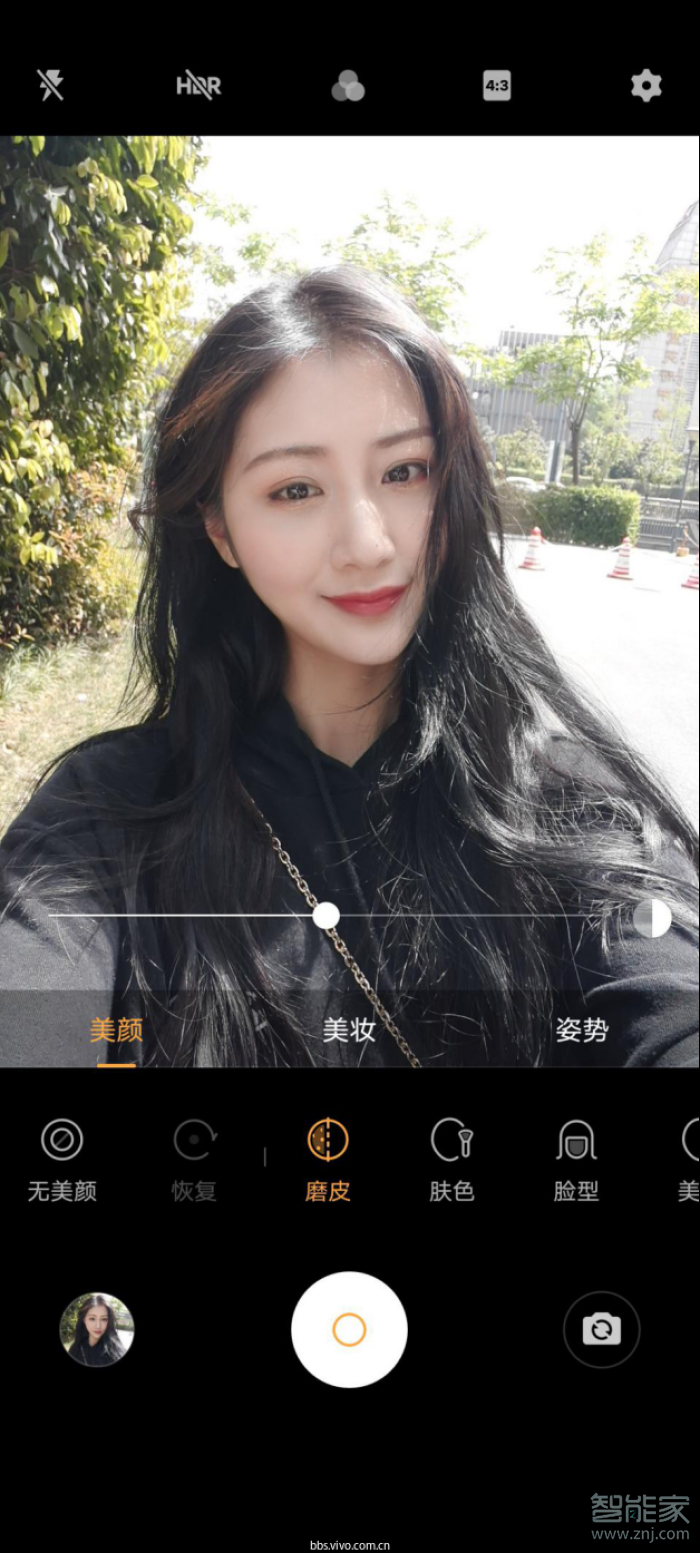Select the 肤色 skin tone option

coord(452,1160)
